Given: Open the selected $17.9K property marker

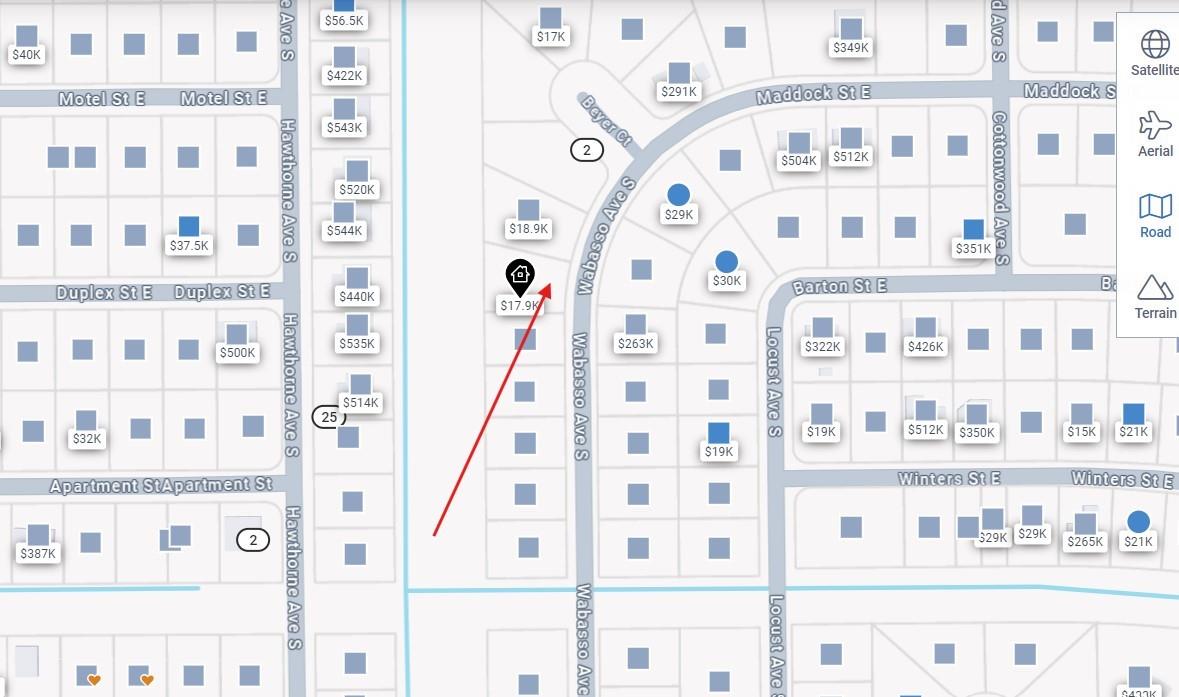Looking at the screenshot, I should click(519, 276).
